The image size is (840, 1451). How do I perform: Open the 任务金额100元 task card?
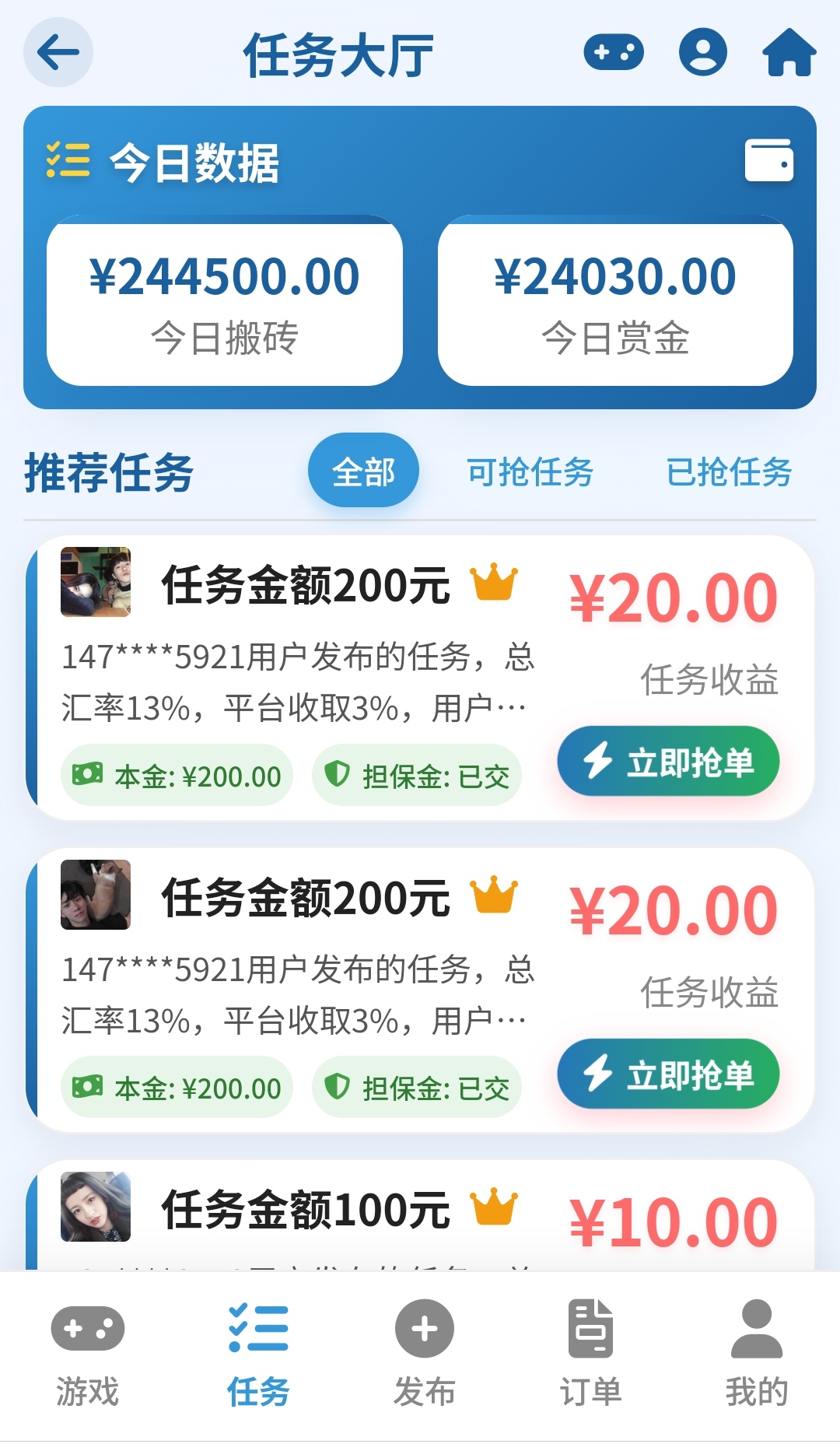click(420, 1215)
